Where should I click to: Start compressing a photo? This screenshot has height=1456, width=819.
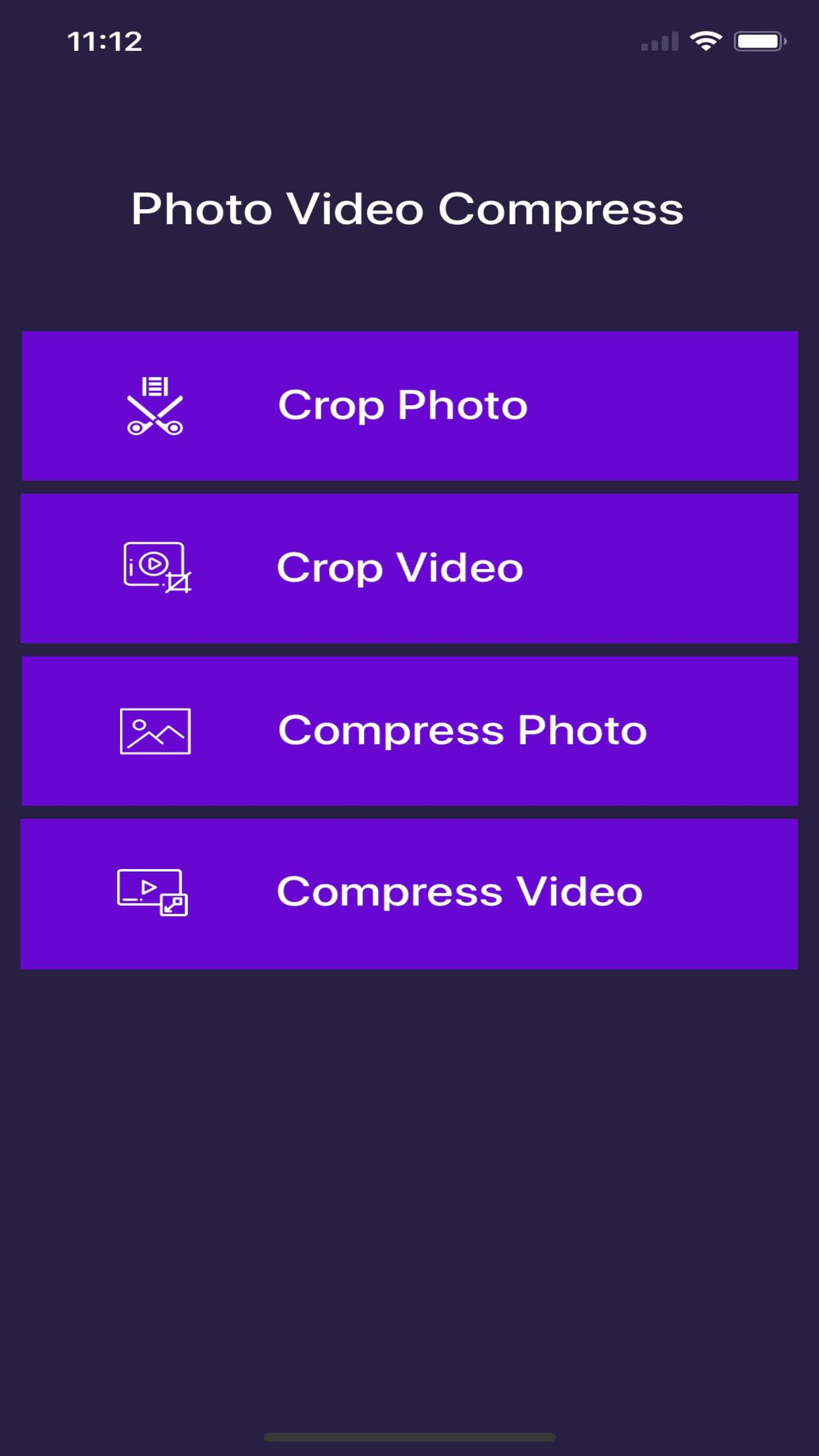[x=409, y=729]
